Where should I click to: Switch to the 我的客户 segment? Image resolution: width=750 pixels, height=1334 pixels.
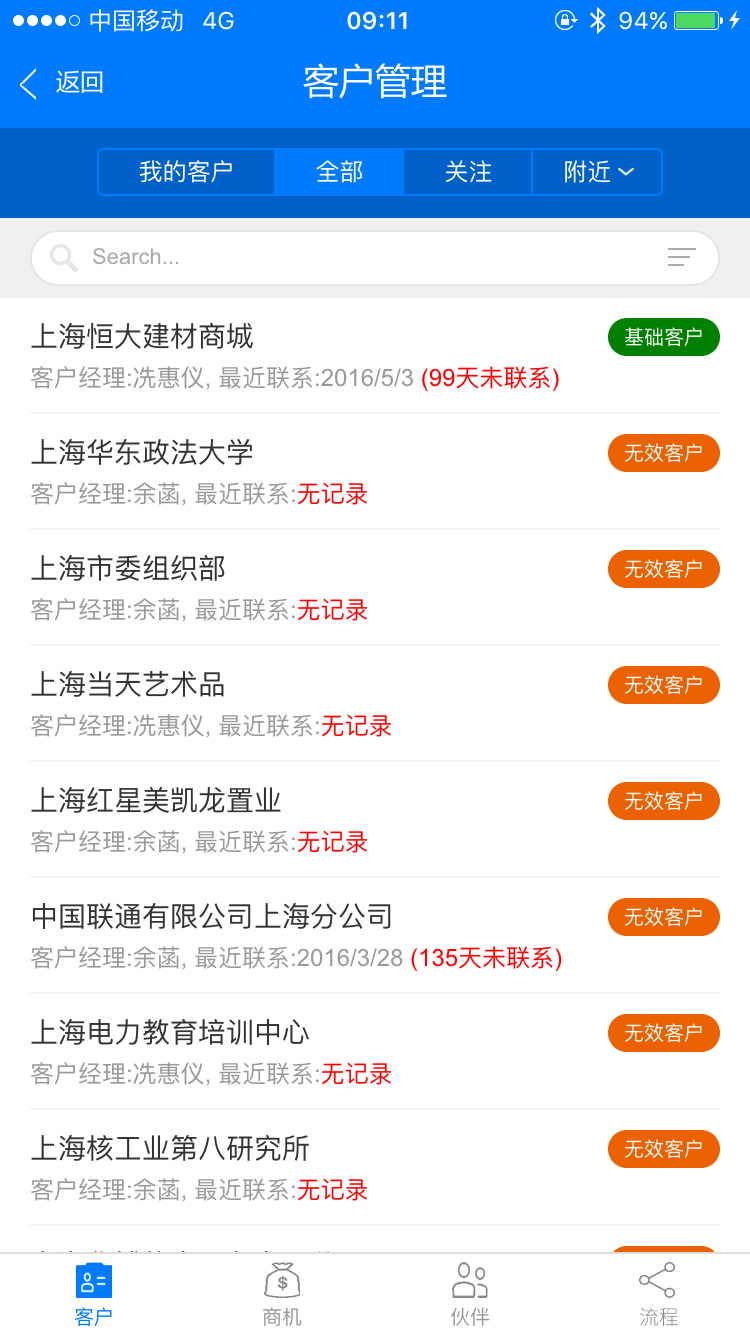(x=186, y=172)
